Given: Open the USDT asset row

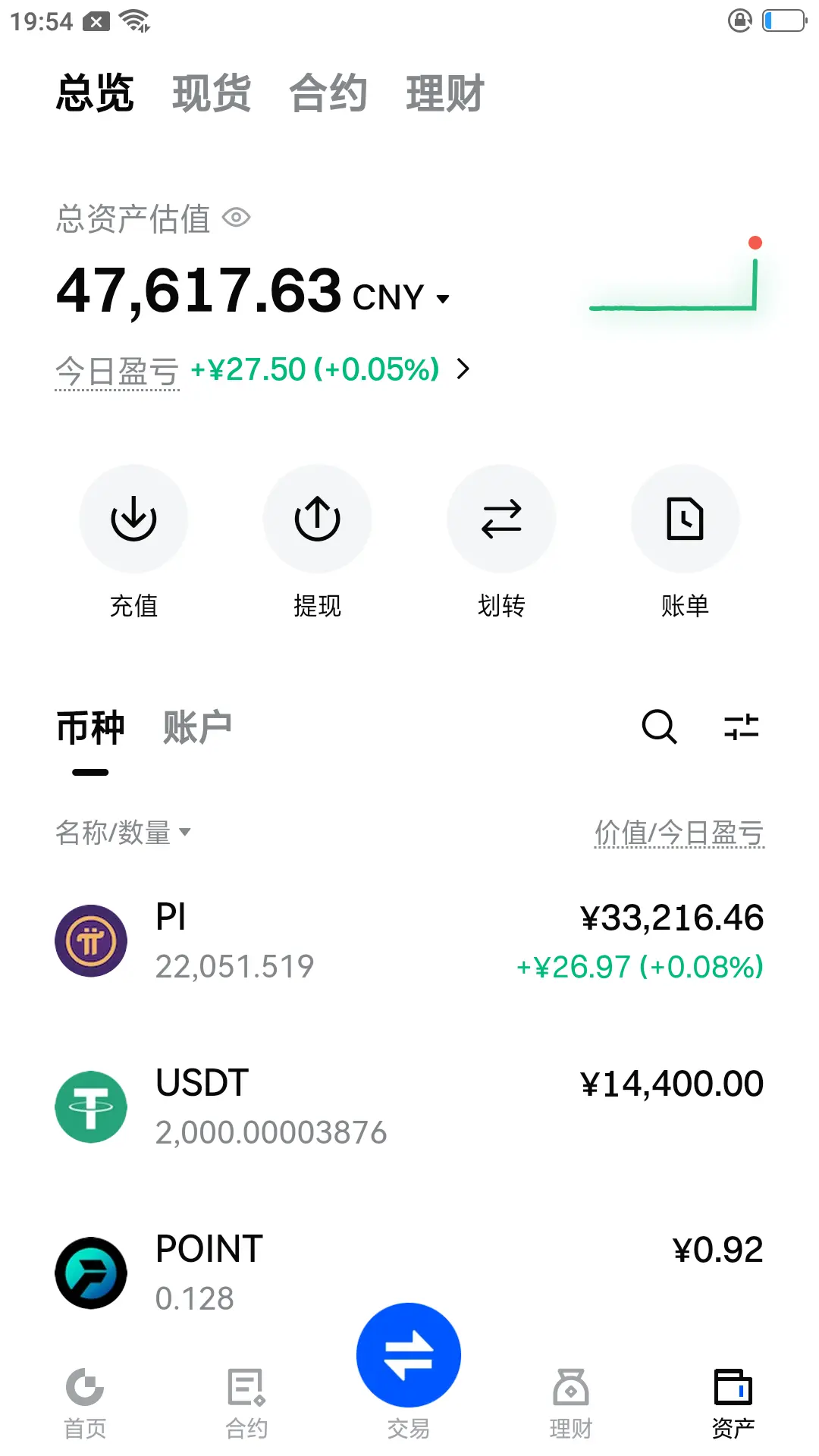Looking at the screenshot, I should click(x=409, y=1107).
